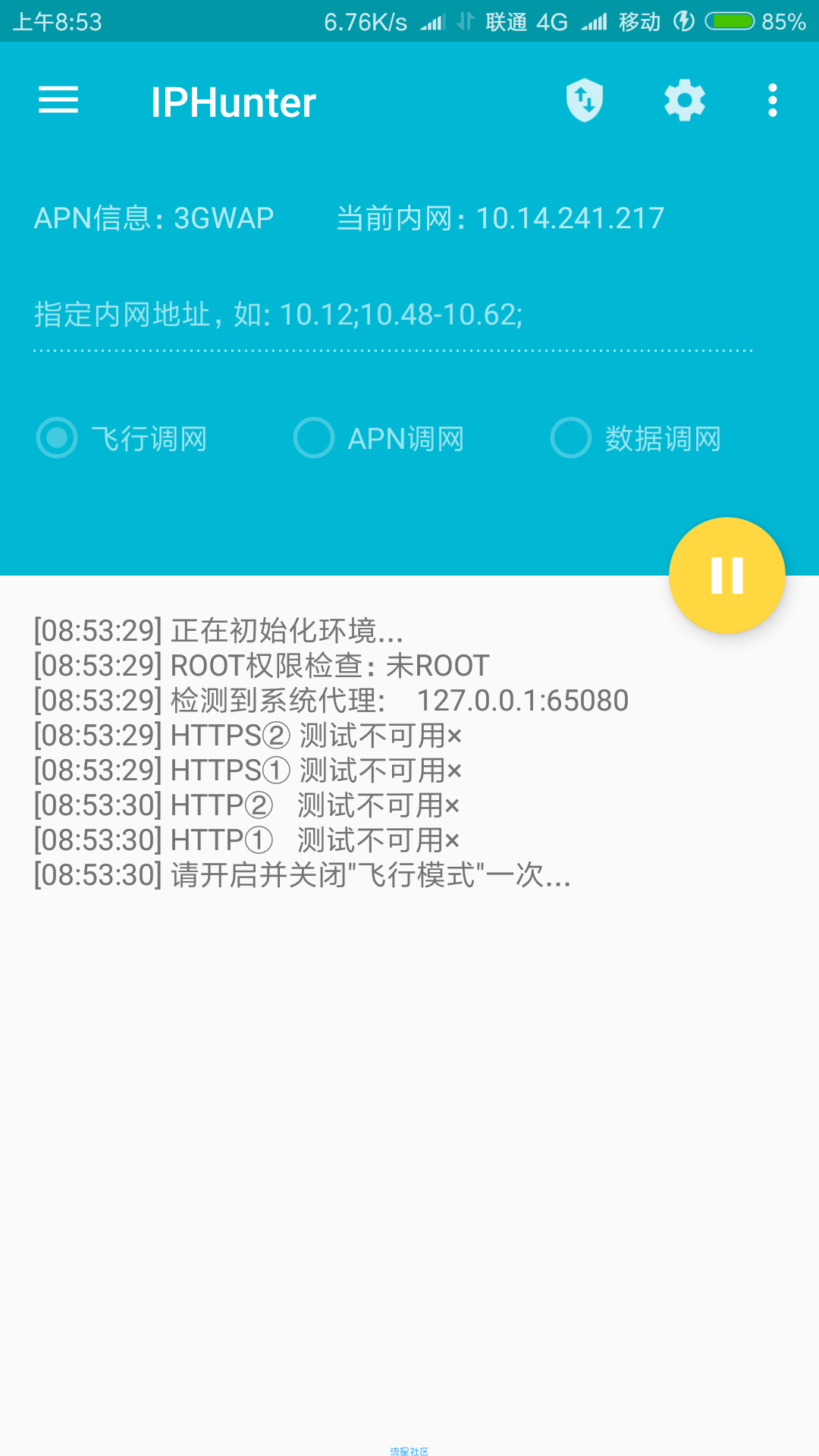Select the 飞行调网 radio option
The width and height of the screenshot is (819, 1456).
click(58, 438)
